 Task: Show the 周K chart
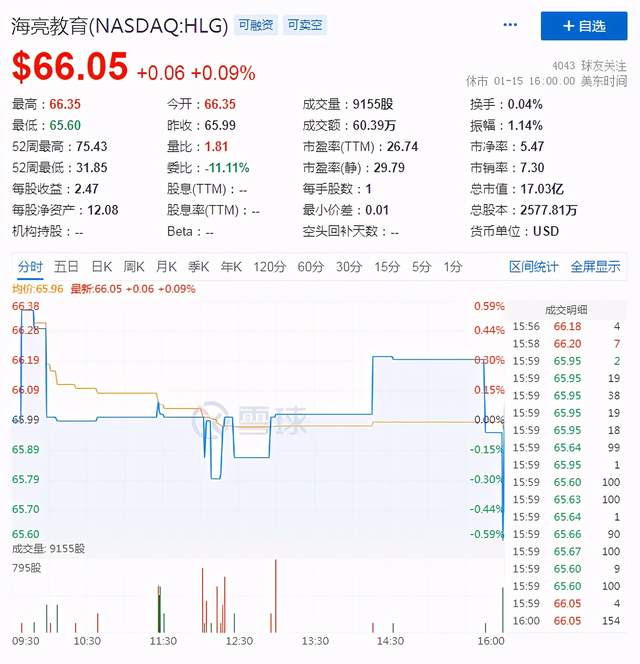[x=134, y=266]
